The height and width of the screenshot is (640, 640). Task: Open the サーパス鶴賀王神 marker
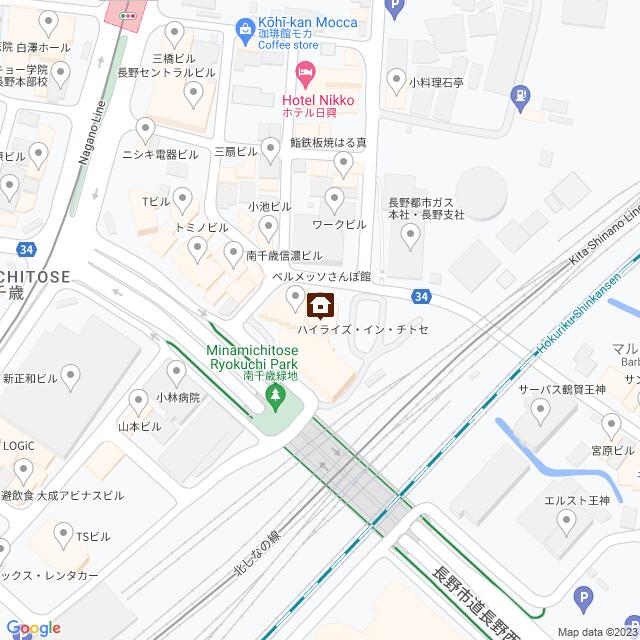[x=541, y=412]
